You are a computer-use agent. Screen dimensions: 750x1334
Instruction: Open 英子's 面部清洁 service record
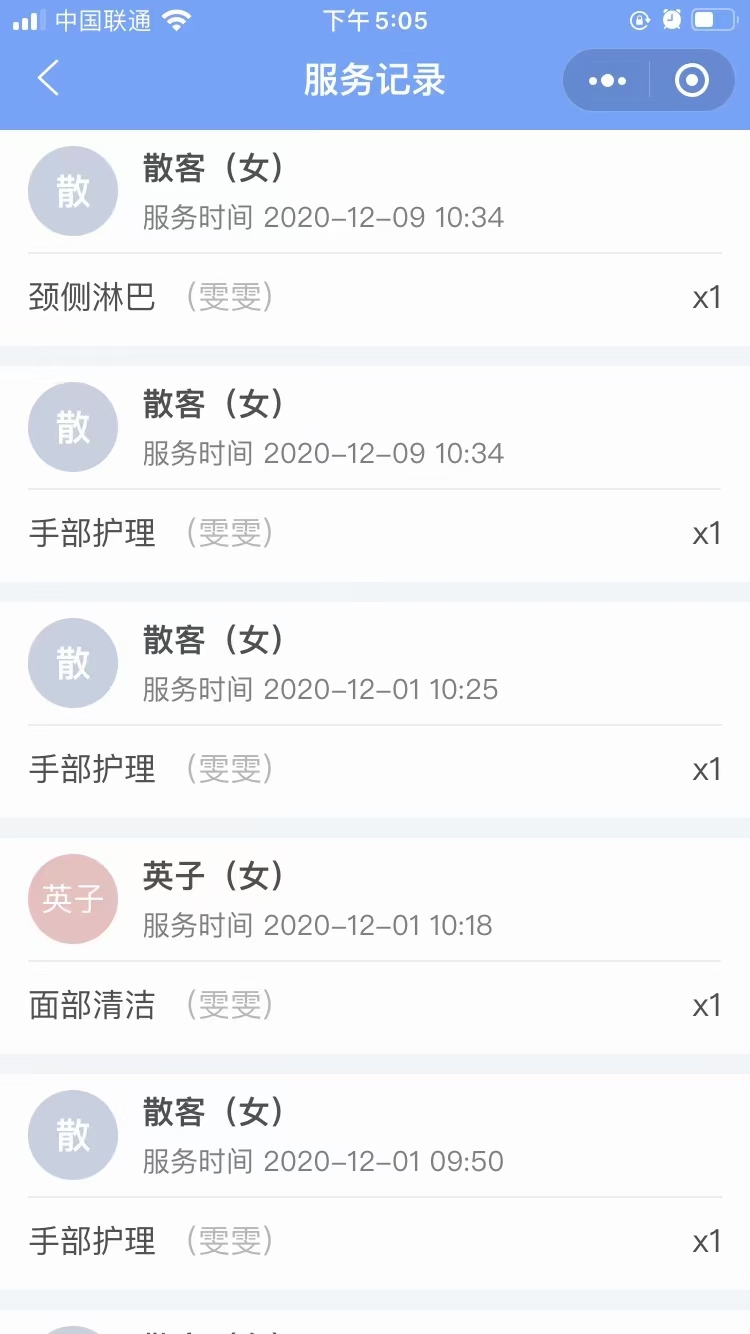pyautogui.click(x=375, y=946)
